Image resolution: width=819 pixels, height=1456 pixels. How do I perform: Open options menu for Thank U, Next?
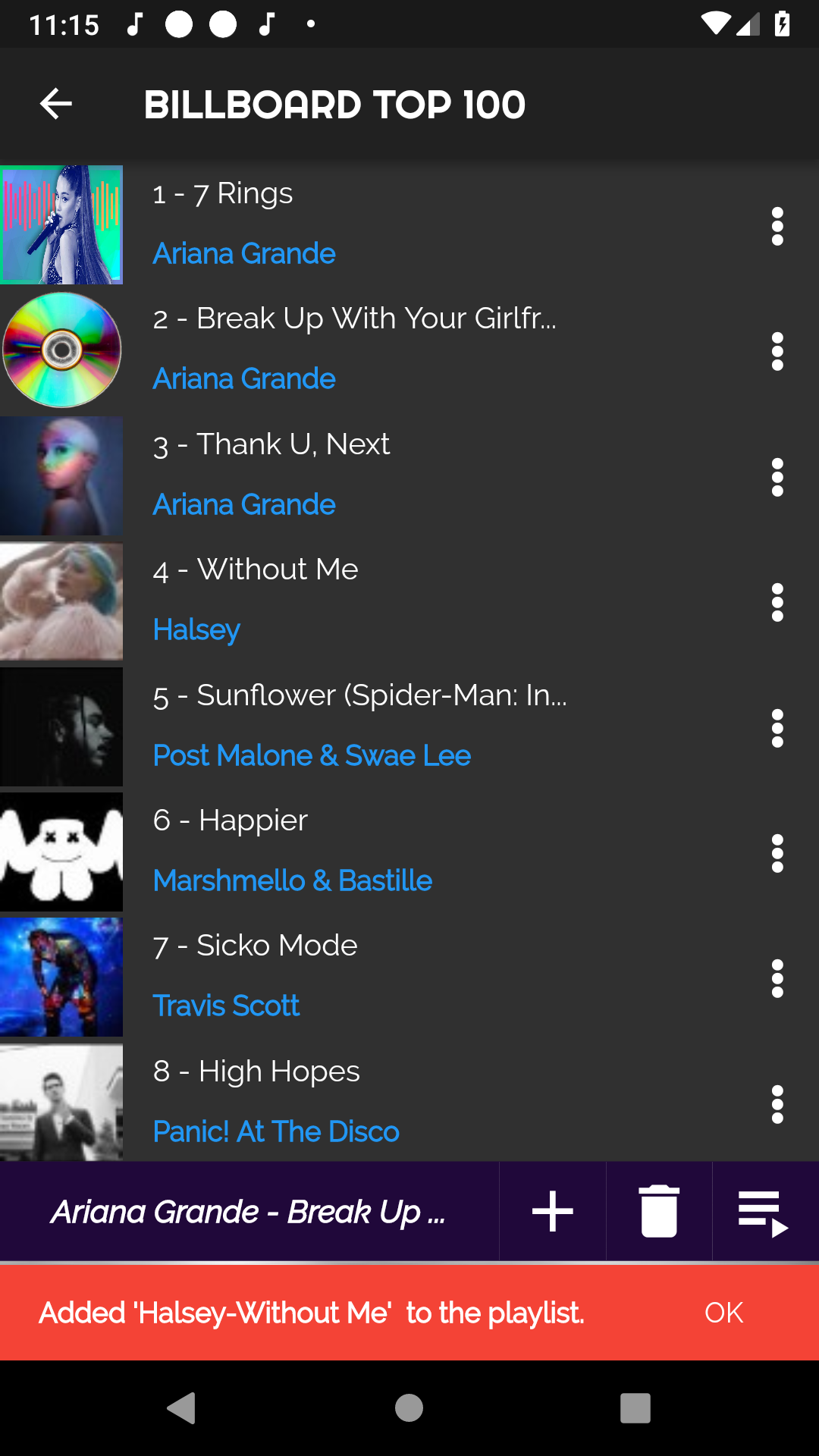[x=777, y=477]
